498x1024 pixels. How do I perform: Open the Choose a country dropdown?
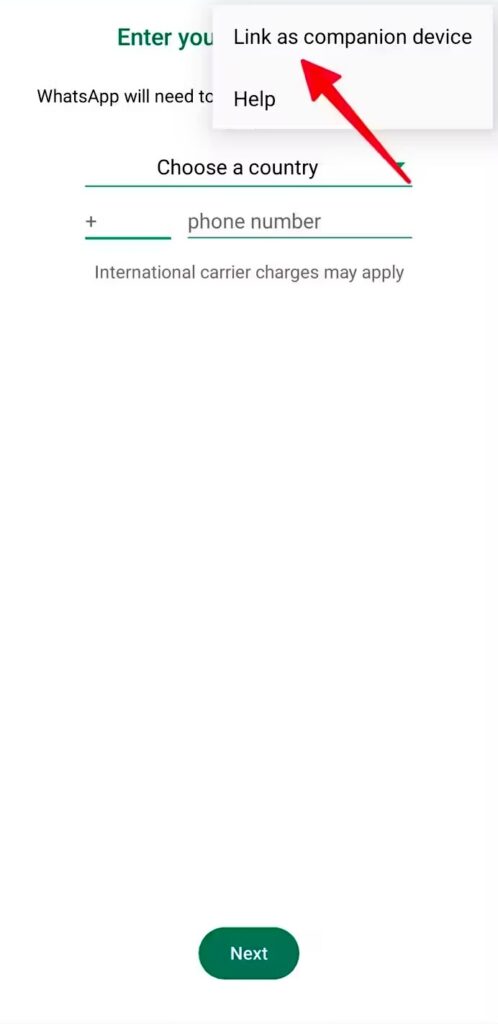coord(248,168)
